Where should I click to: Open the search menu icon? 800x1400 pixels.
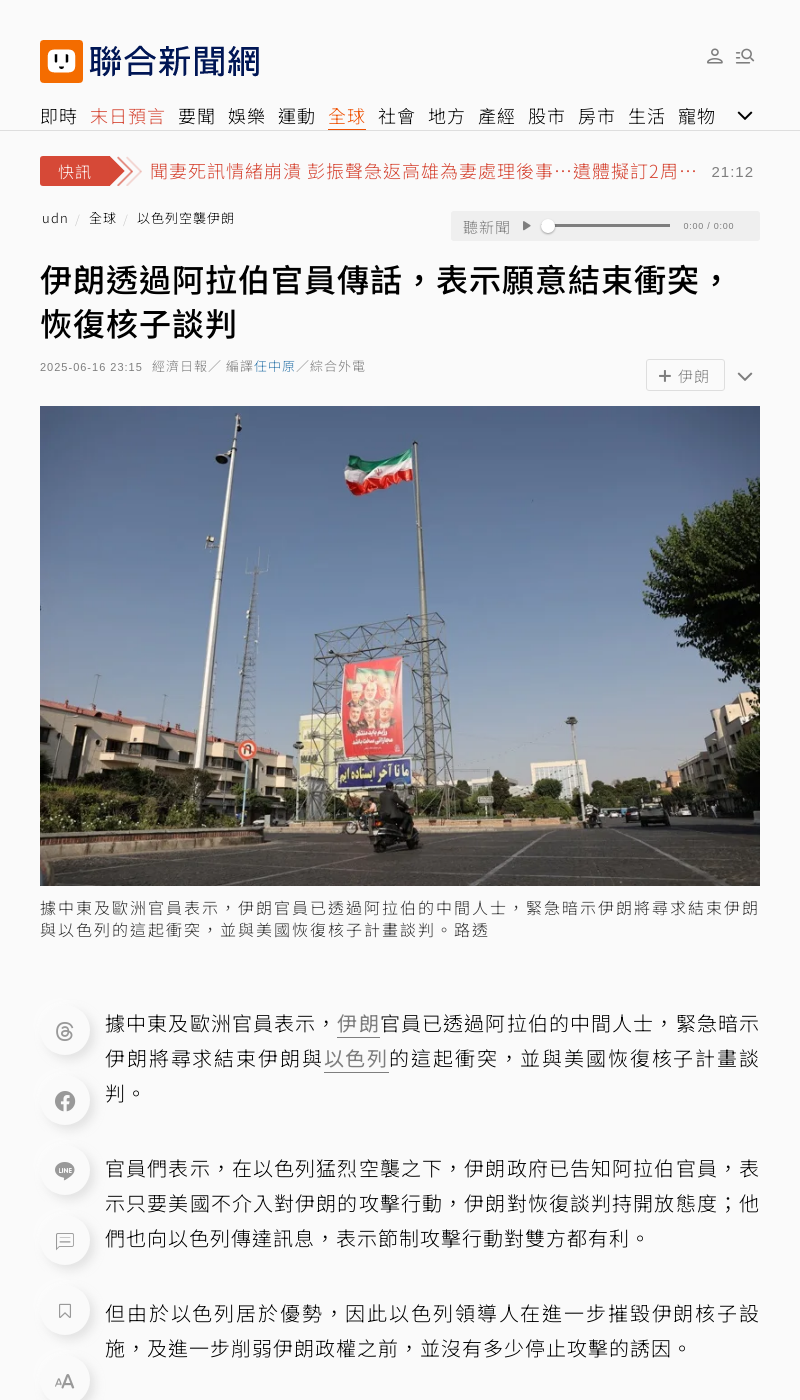click(x=745, y=56)
